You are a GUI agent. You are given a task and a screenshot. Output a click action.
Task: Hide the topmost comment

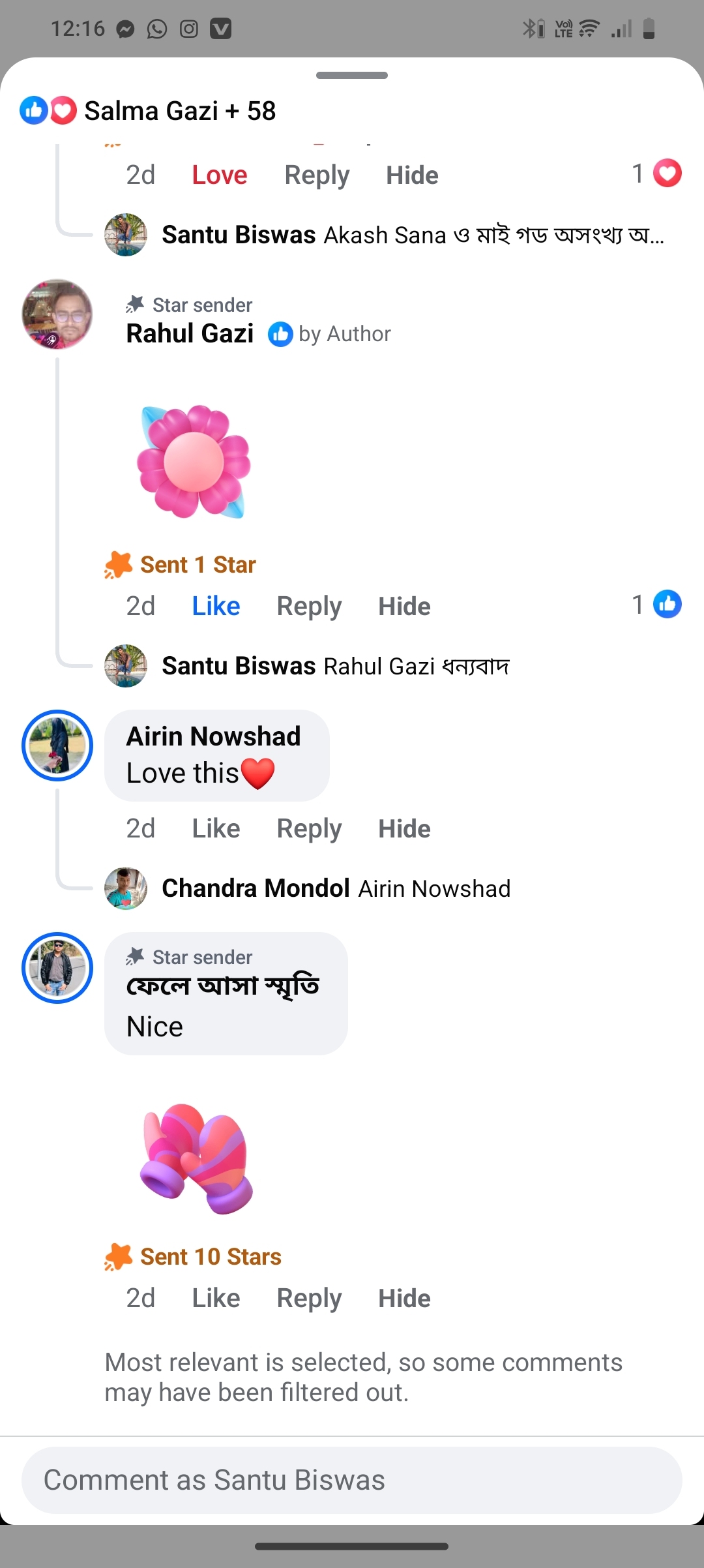tap(412, 175)
